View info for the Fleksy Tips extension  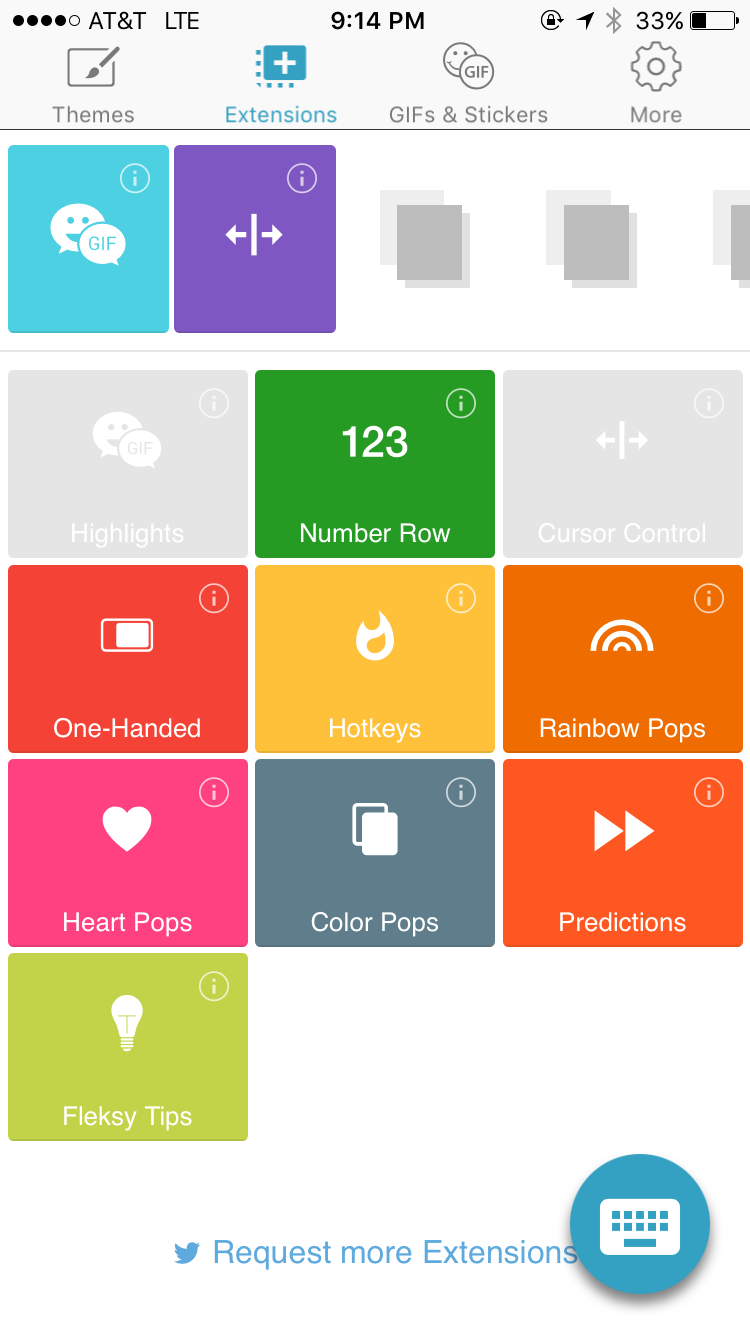point(213,986)
